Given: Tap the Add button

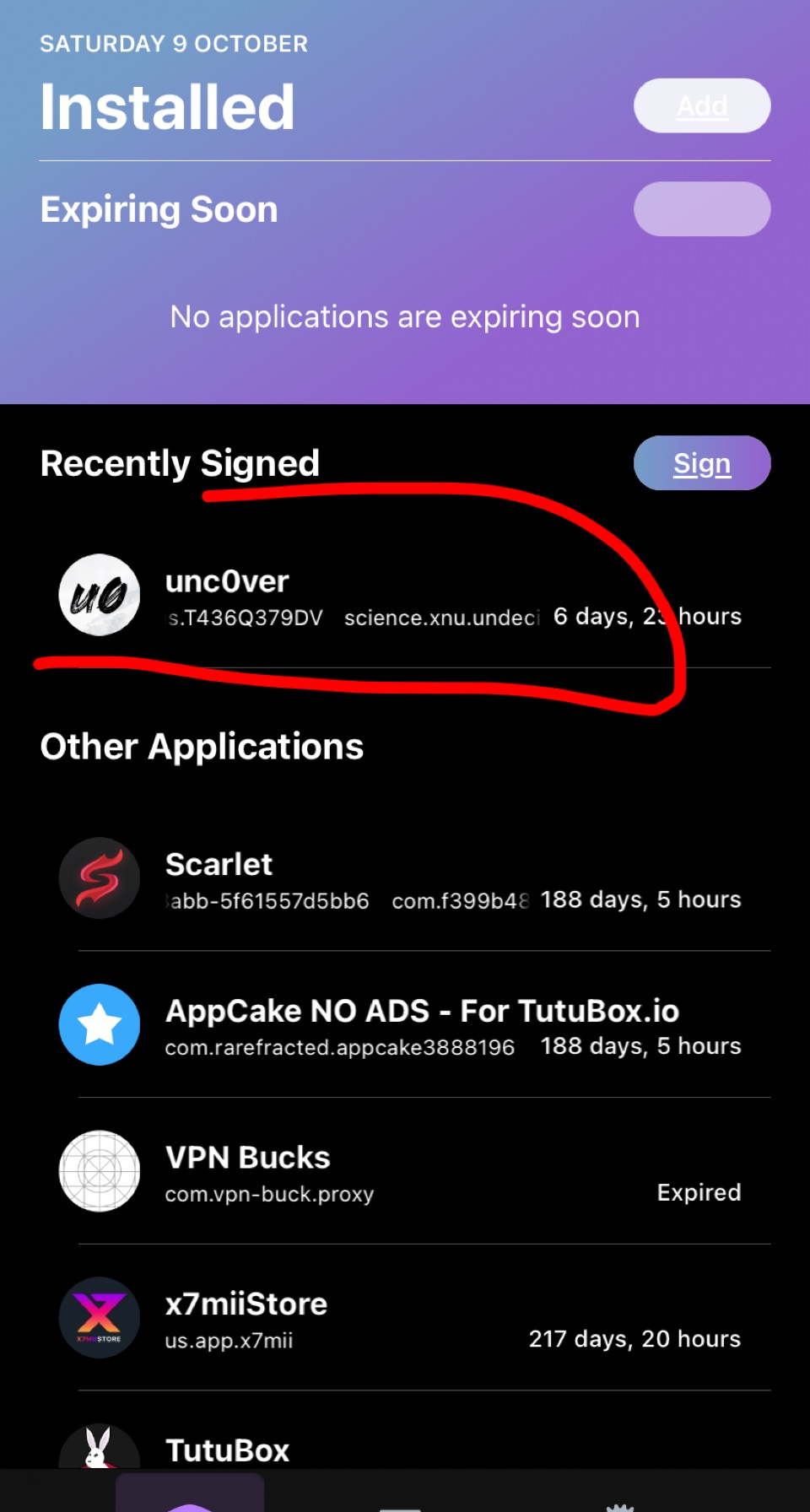Looking at the screenshot, I should 701,105.
